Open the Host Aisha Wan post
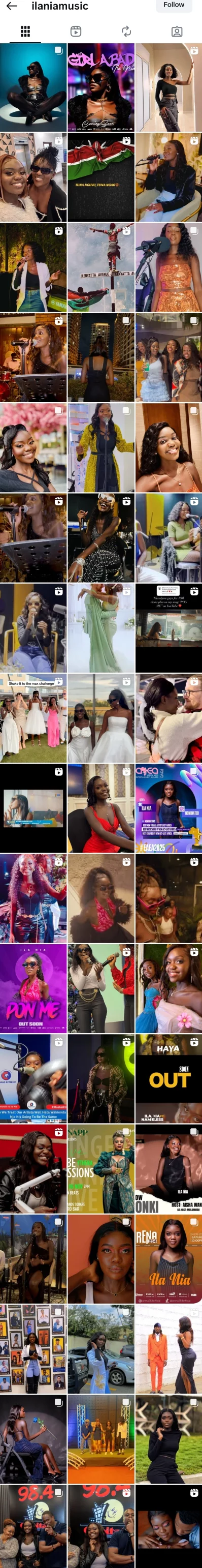 (169, 1169)
